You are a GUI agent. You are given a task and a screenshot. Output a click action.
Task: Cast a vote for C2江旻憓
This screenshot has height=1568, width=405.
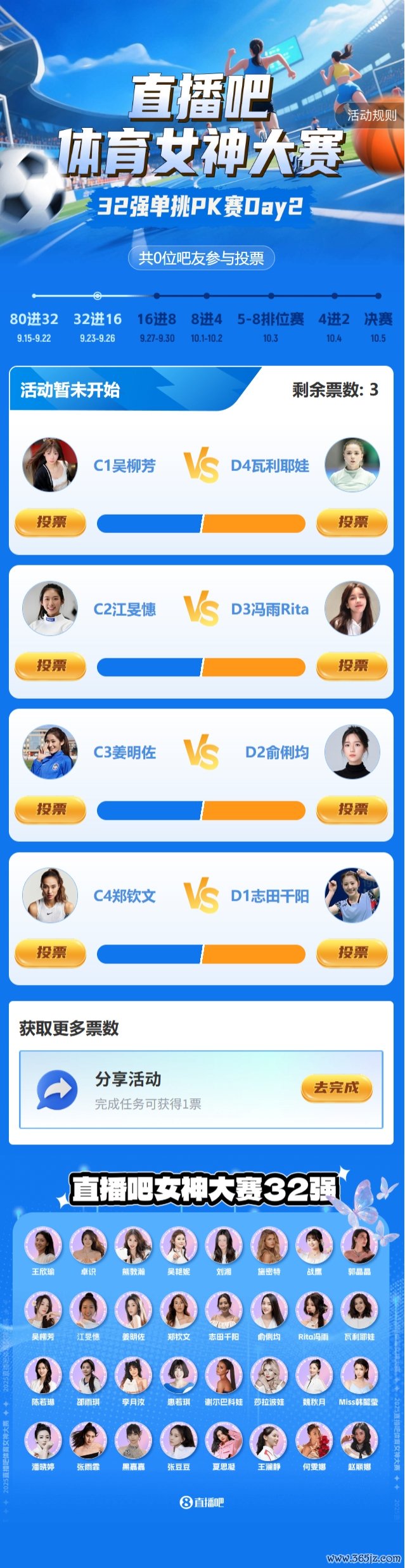(51, 665)
